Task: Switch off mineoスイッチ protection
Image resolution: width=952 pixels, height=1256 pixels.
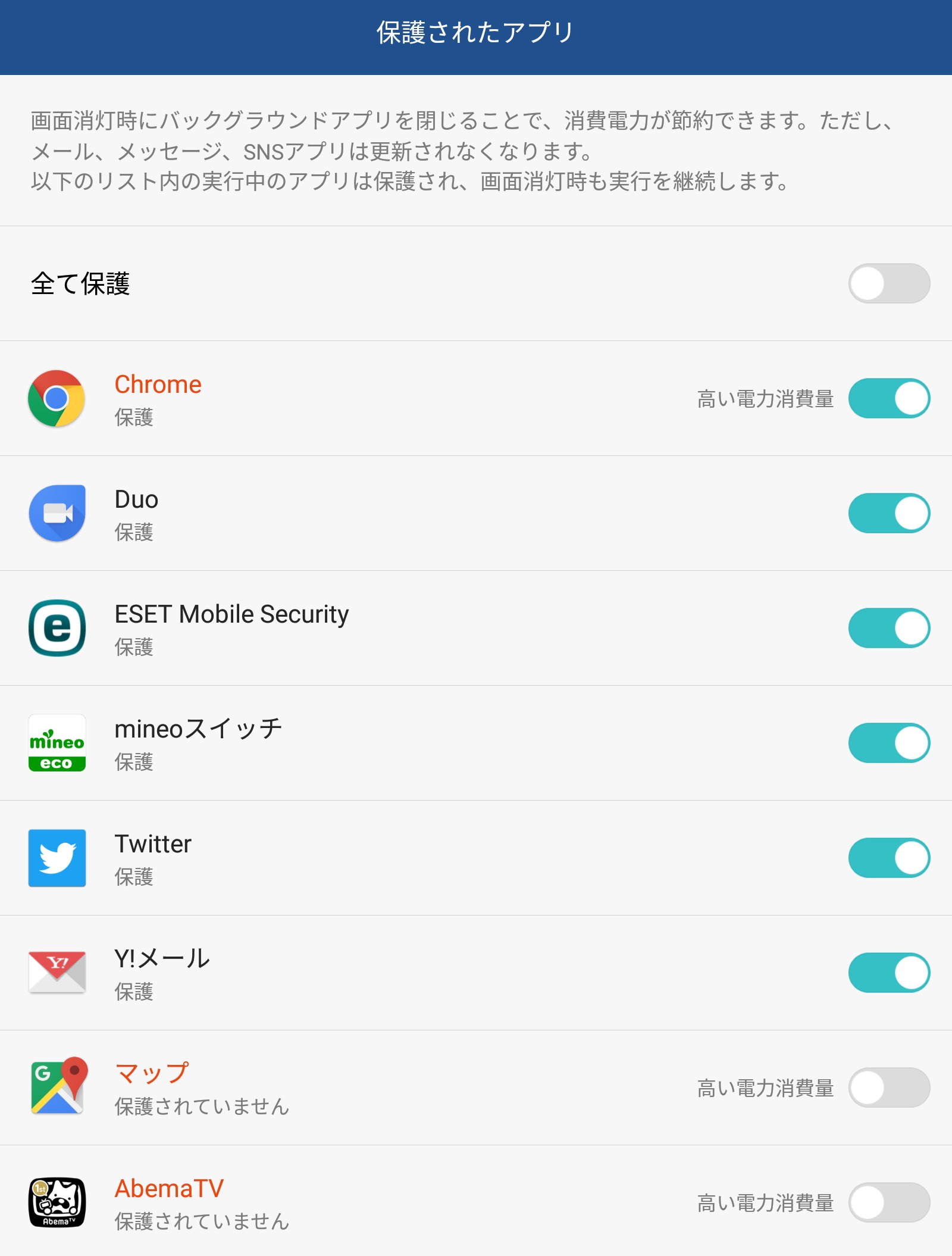Action: [888, 743]
